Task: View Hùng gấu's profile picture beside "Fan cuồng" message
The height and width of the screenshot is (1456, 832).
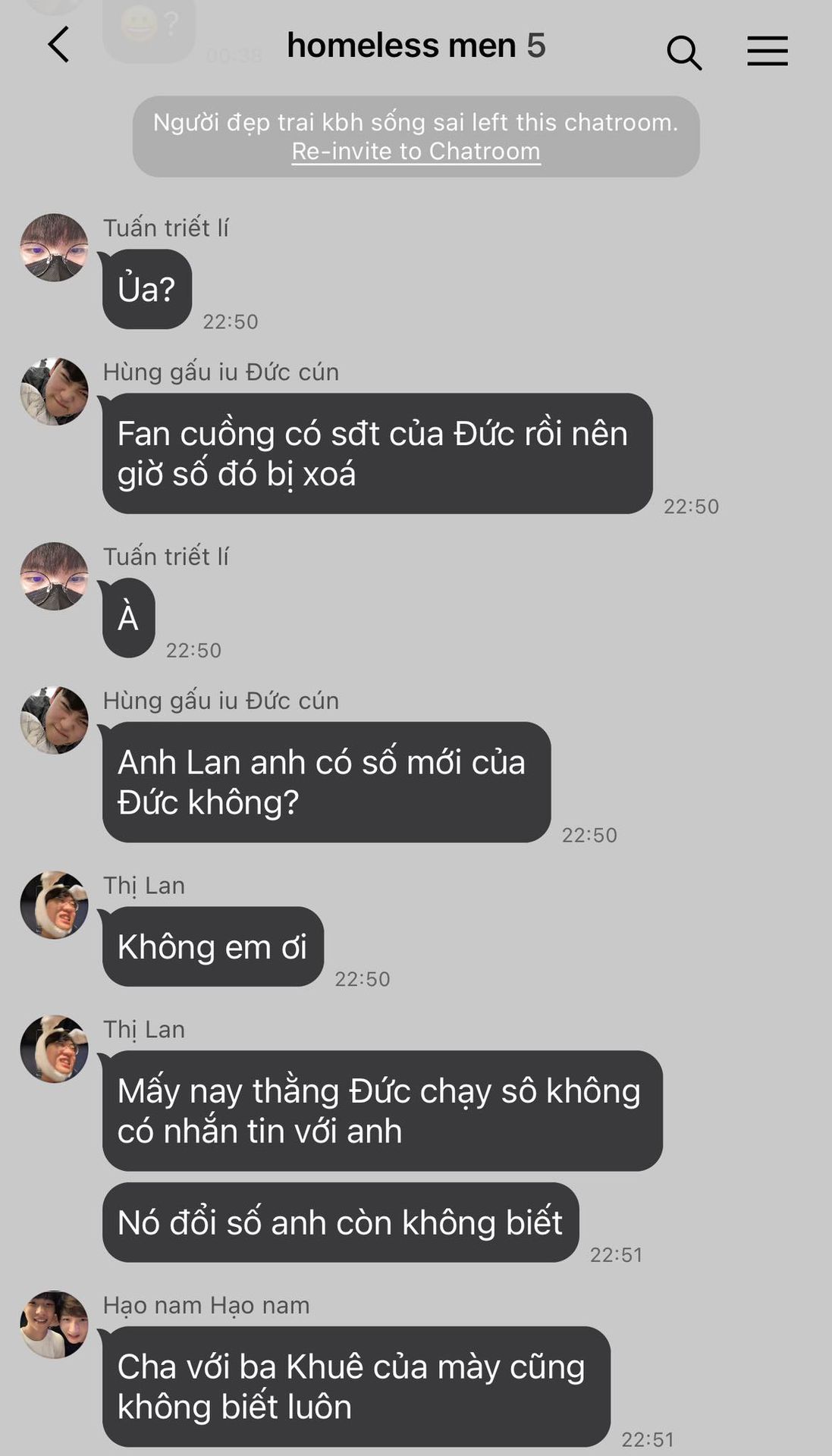Action: click(54, 391)
